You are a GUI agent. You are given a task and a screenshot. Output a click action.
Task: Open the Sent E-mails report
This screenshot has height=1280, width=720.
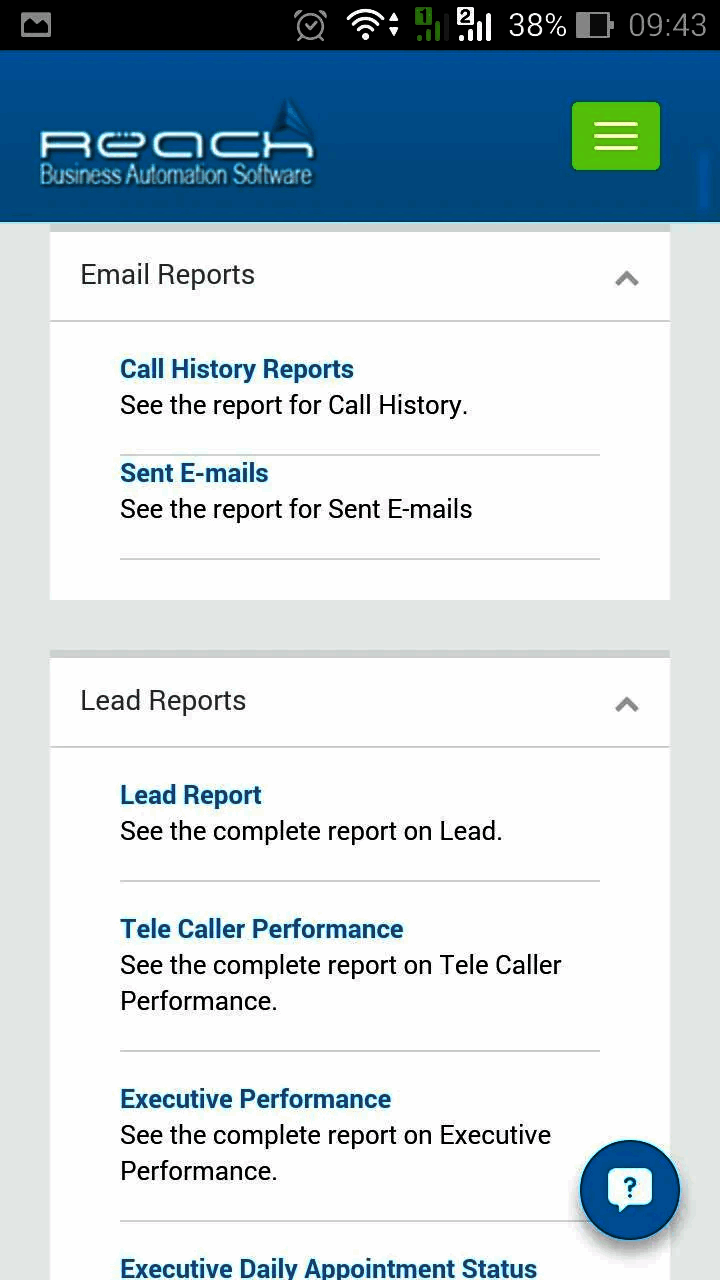pyautogui.click(x=194, y=473)
